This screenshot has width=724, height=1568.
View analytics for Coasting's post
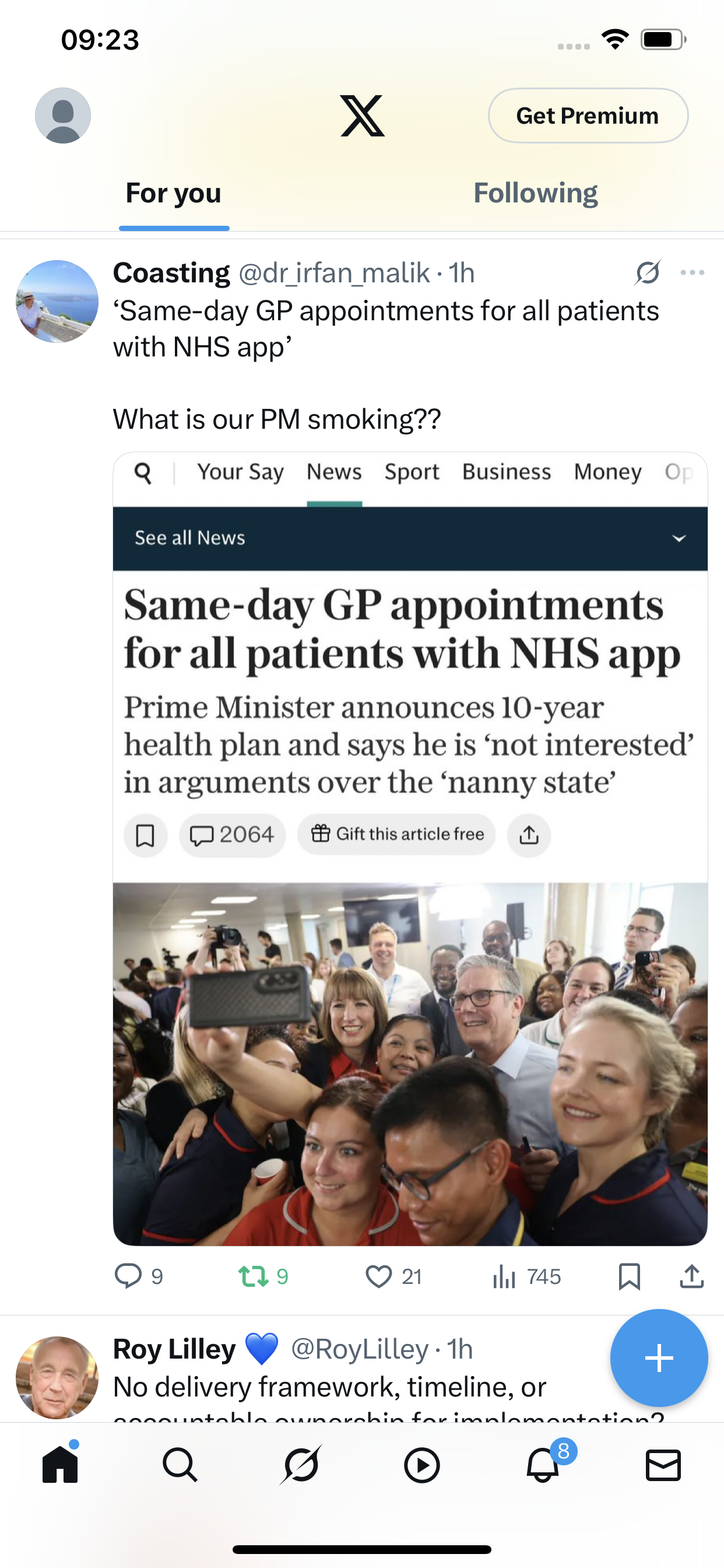[526, 1276]
